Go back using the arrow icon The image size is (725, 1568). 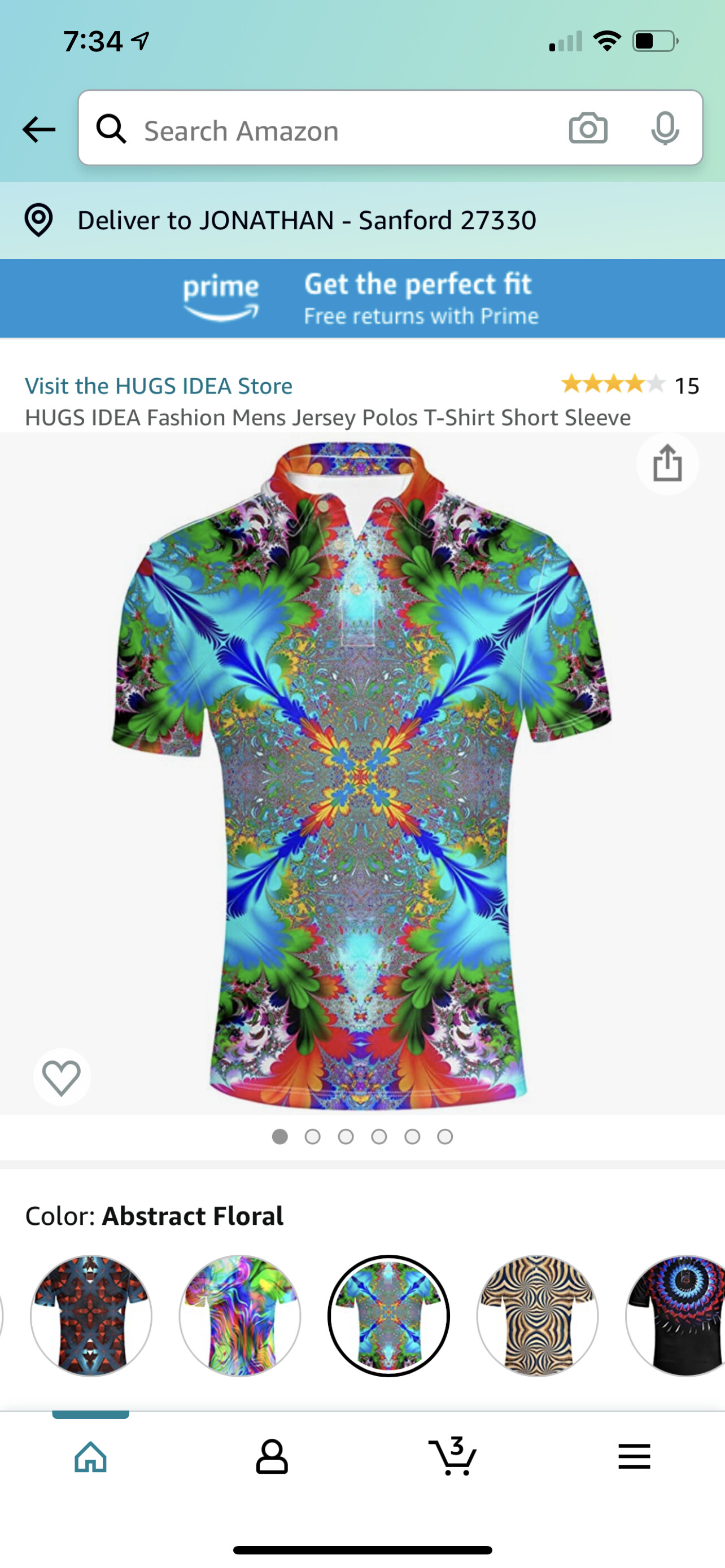pos(39,130)
